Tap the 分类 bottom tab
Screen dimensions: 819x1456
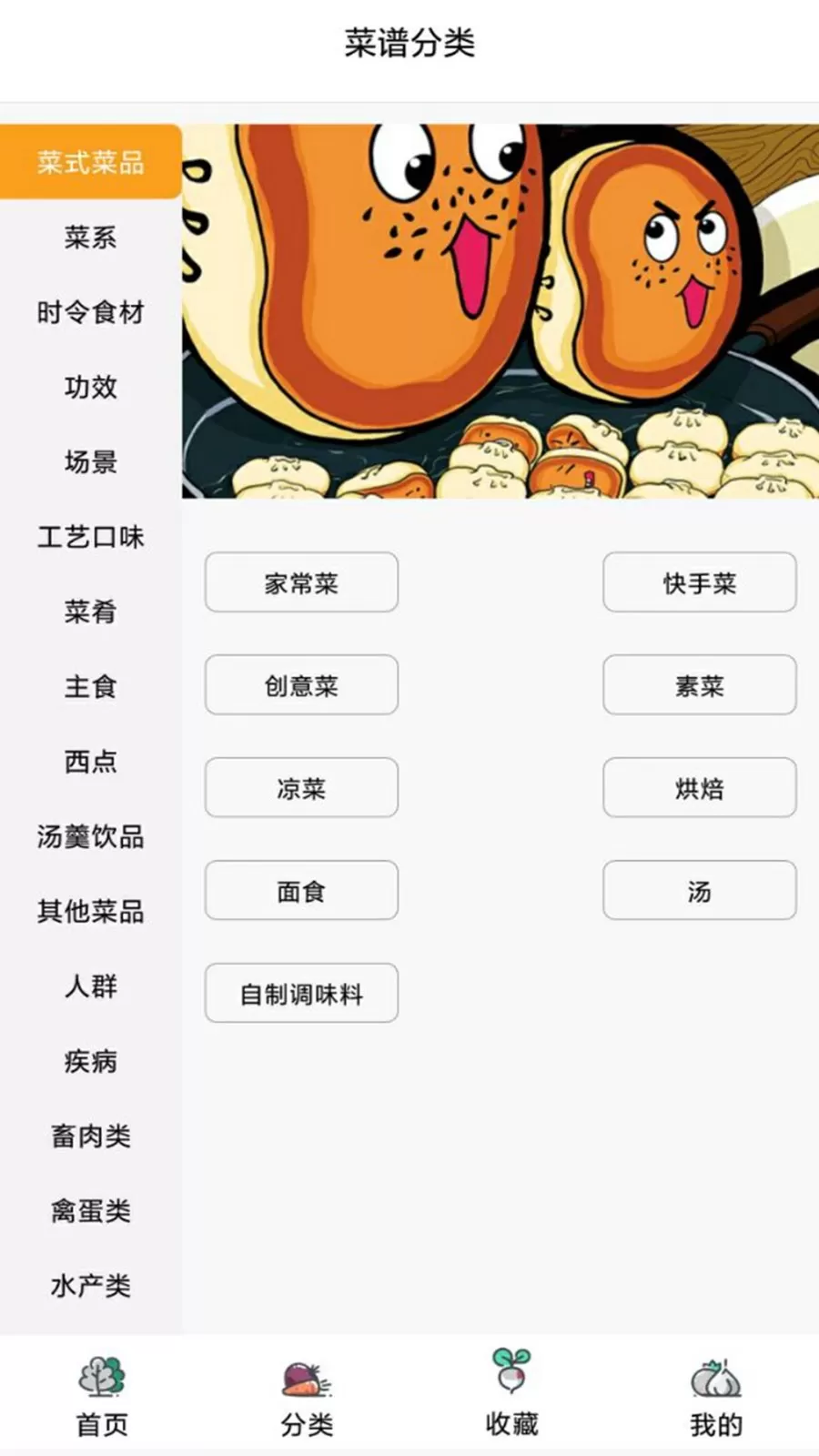(307, 1397)
